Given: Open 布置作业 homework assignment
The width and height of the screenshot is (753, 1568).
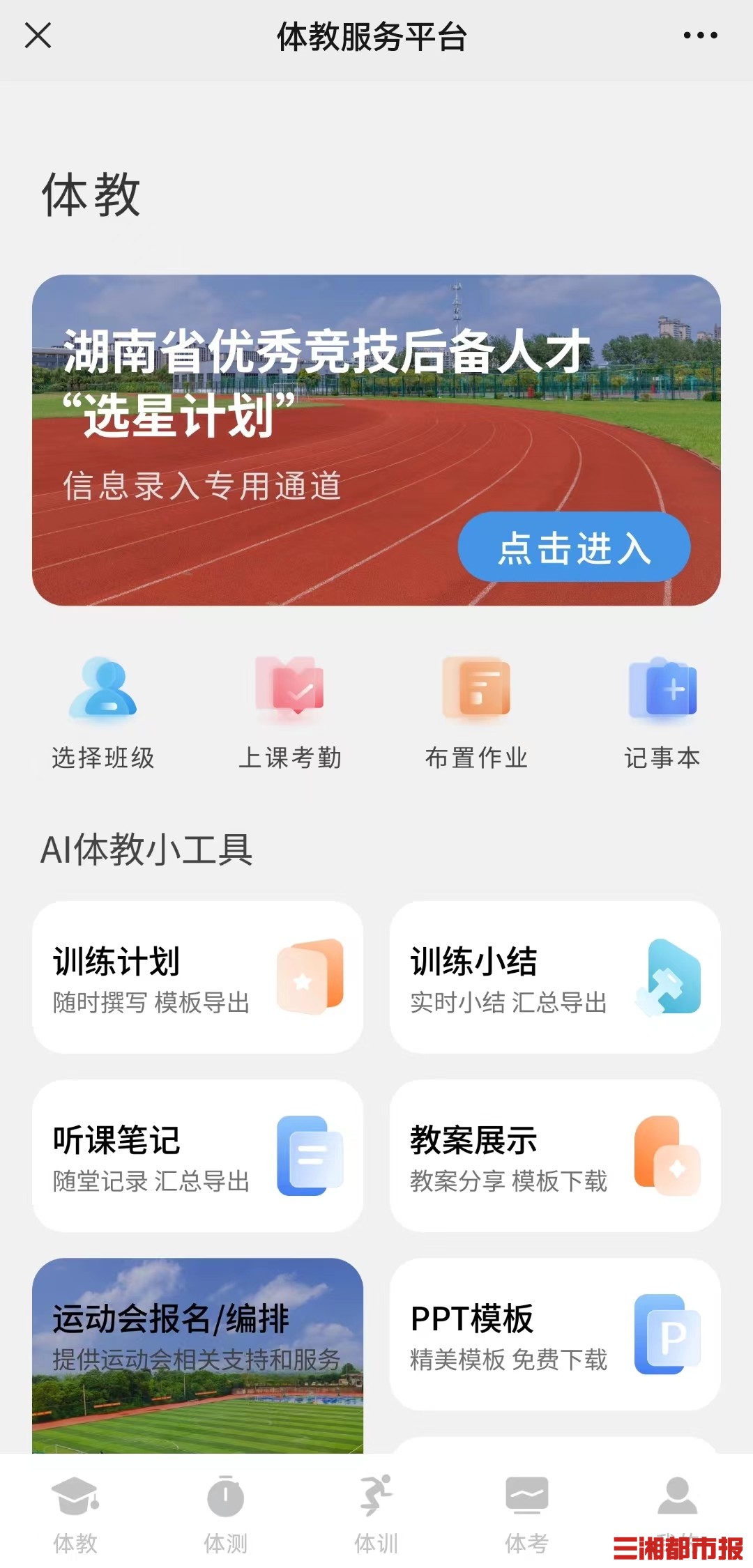Looking at the screenshot, I should click(477, 712).
